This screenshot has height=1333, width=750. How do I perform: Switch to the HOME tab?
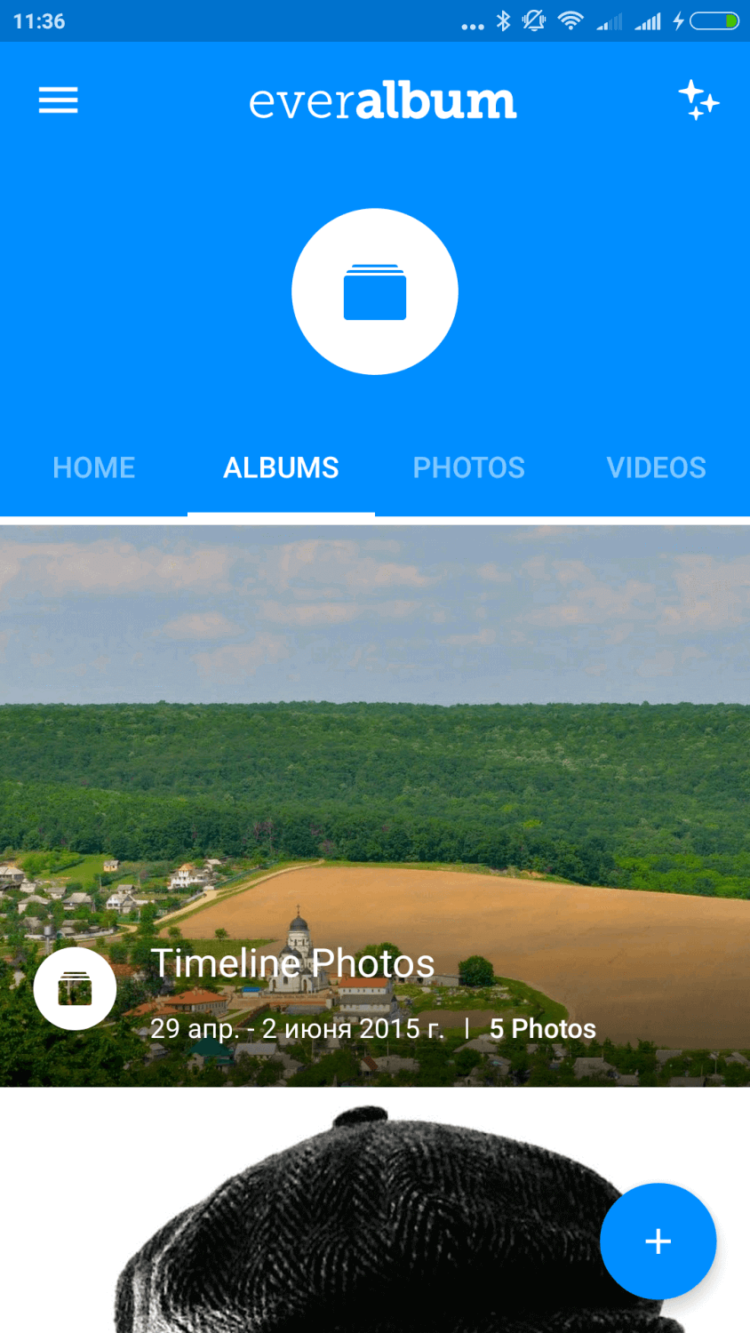coord(93,467)
